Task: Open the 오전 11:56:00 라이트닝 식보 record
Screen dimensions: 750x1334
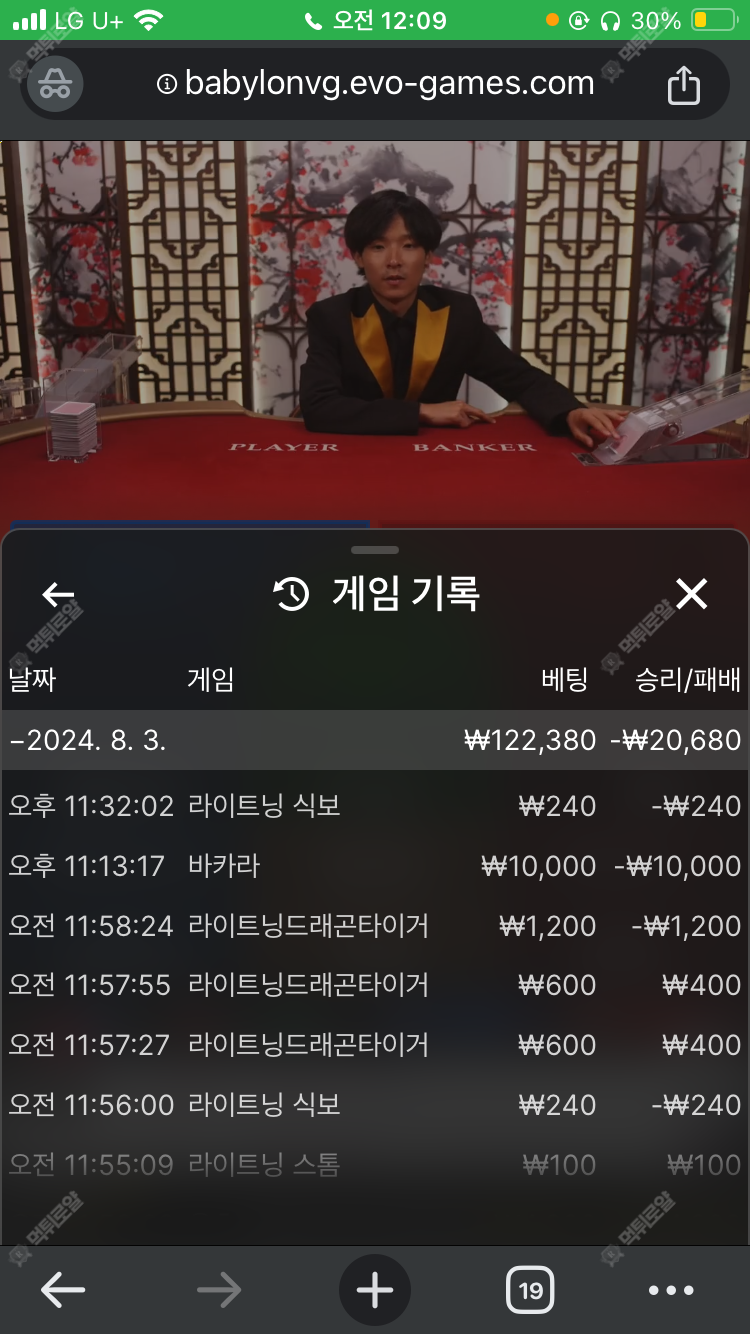Action: point(375,1105)
